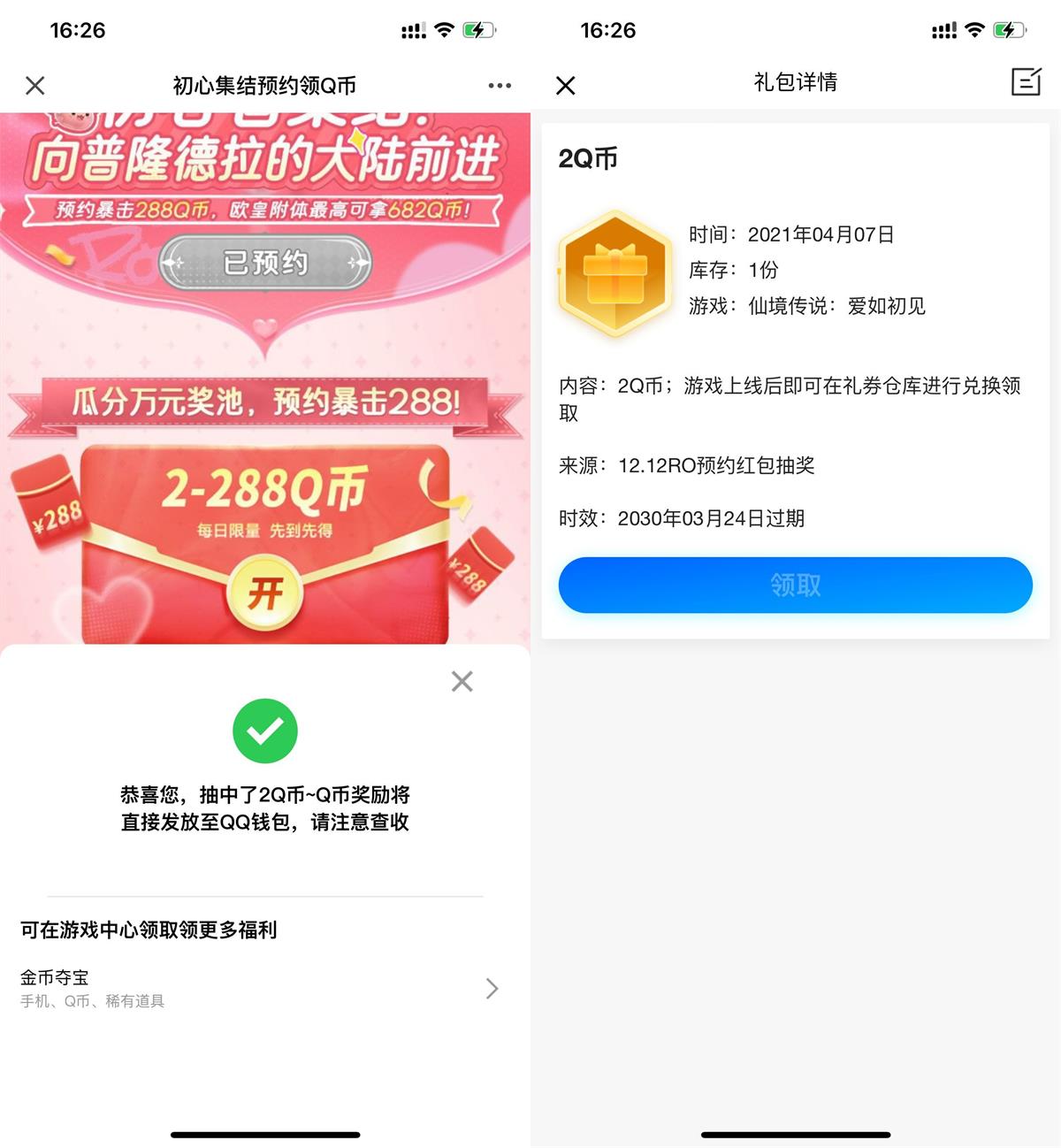
Task: Open the red envelope with 开
Action: (265, 593)
